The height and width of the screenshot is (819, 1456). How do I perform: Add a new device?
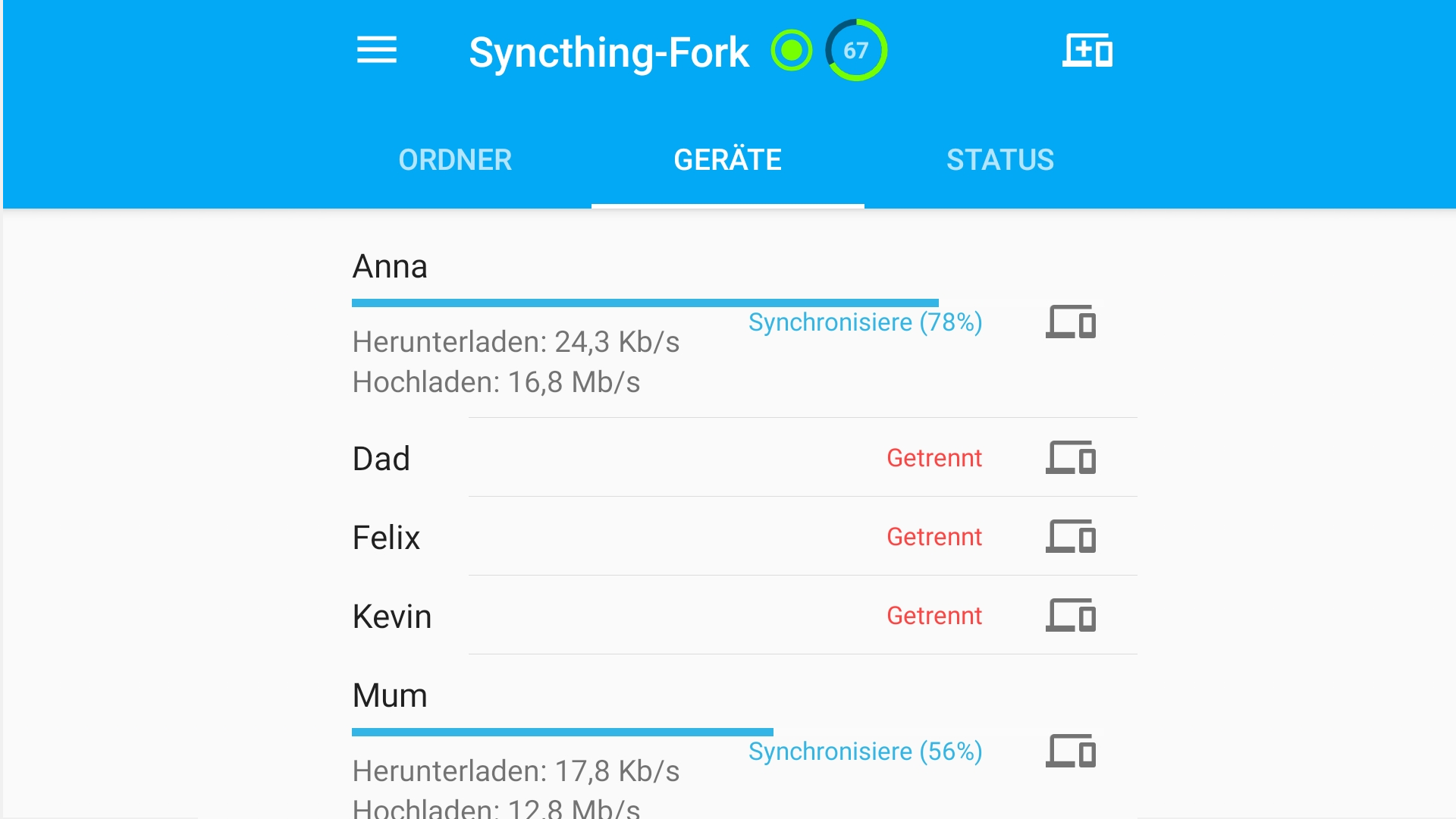pos(1087,51)
